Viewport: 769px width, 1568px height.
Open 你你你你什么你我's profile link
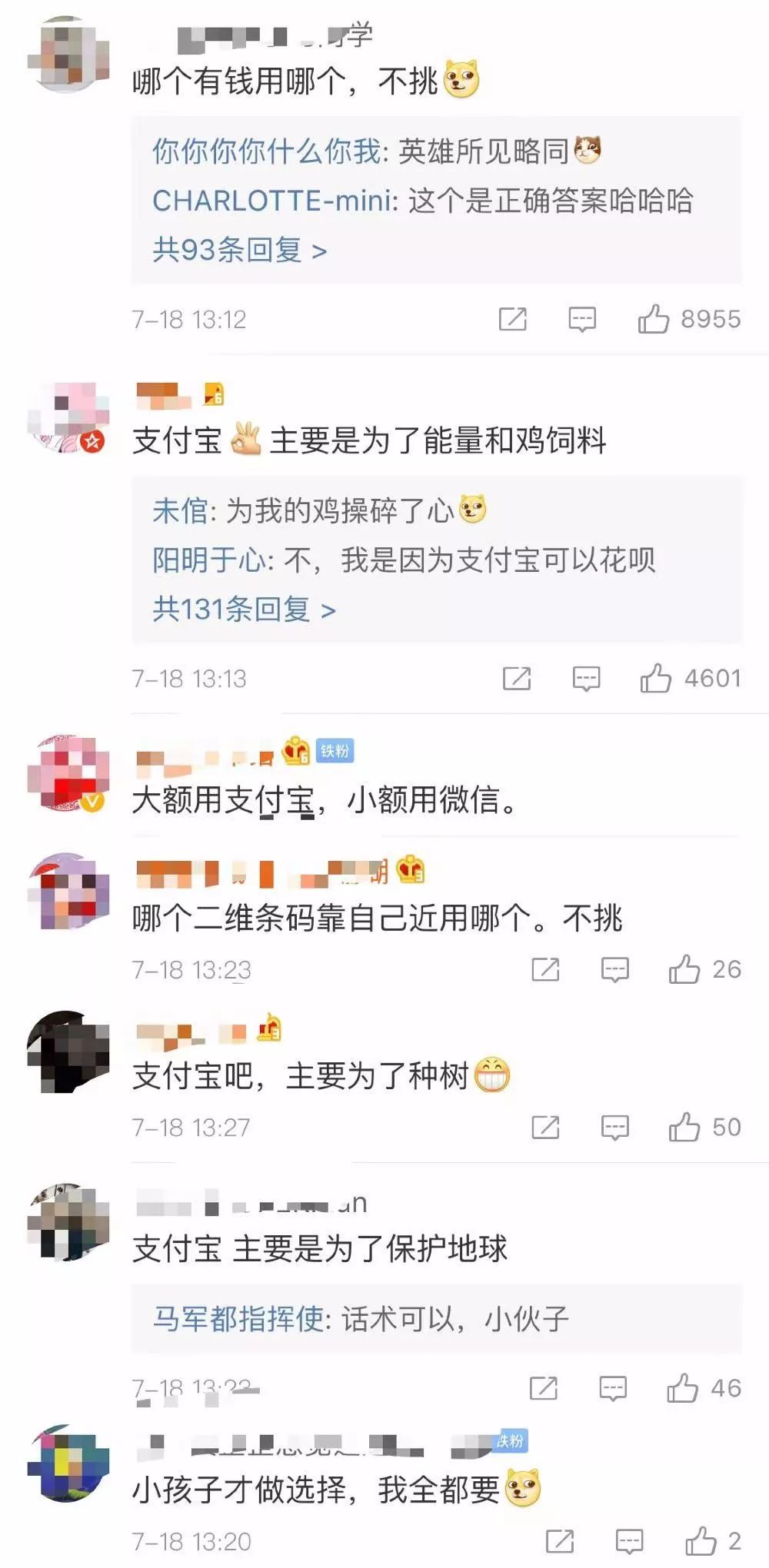click(x=266, y=151)
